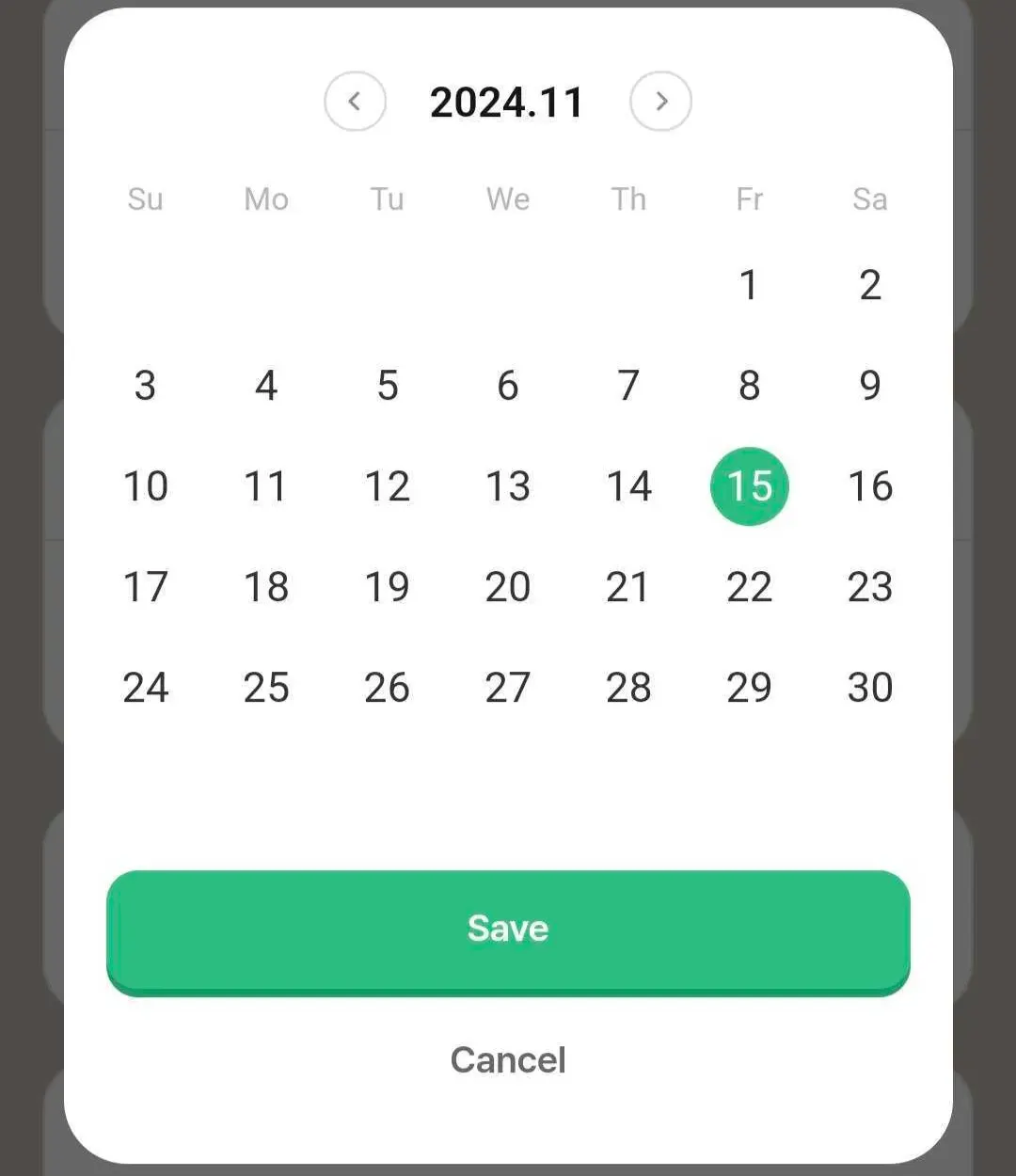This screenshot has width=1016, height=1176.
Task: Choose day 9 in the calendar
Action: 870,386
